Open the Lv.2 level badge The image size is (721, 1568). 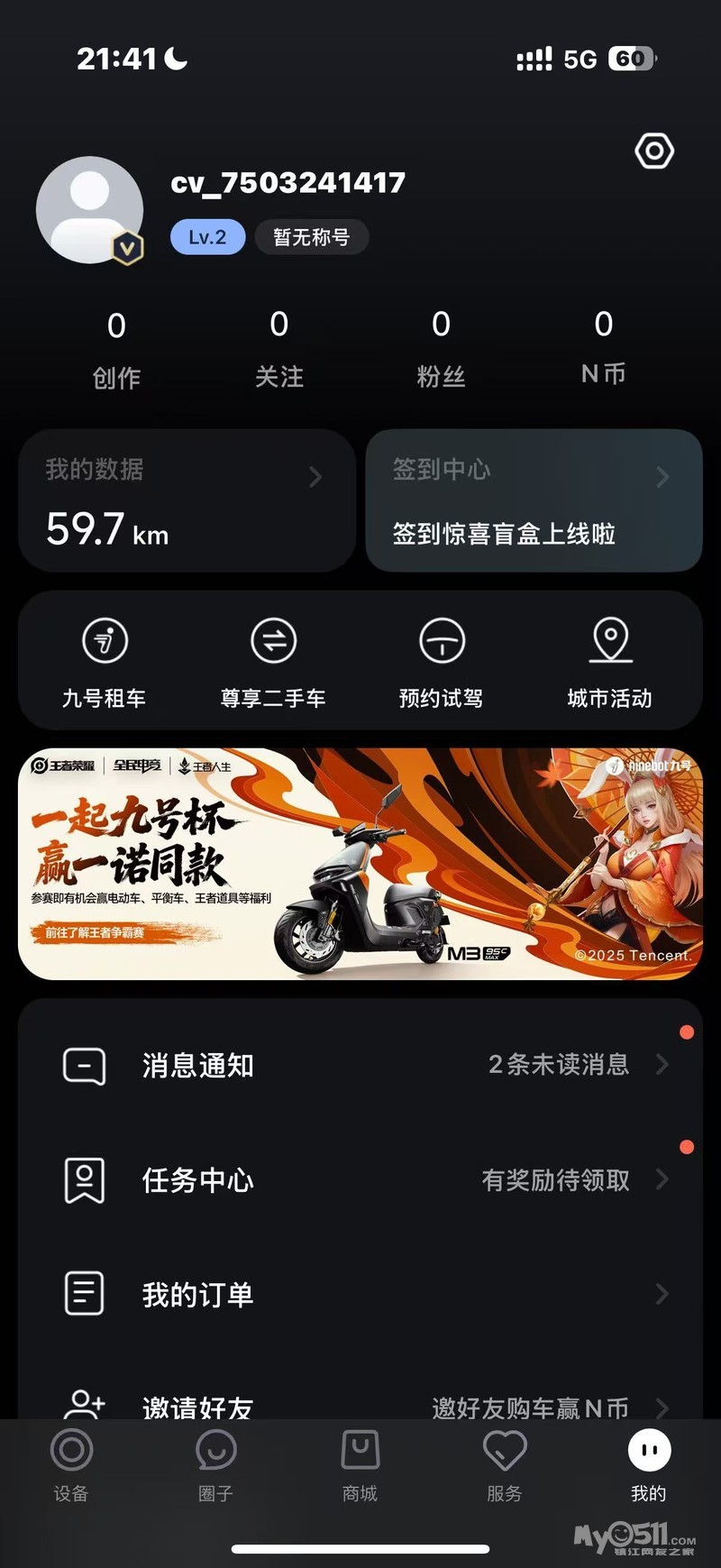point(207,237)
